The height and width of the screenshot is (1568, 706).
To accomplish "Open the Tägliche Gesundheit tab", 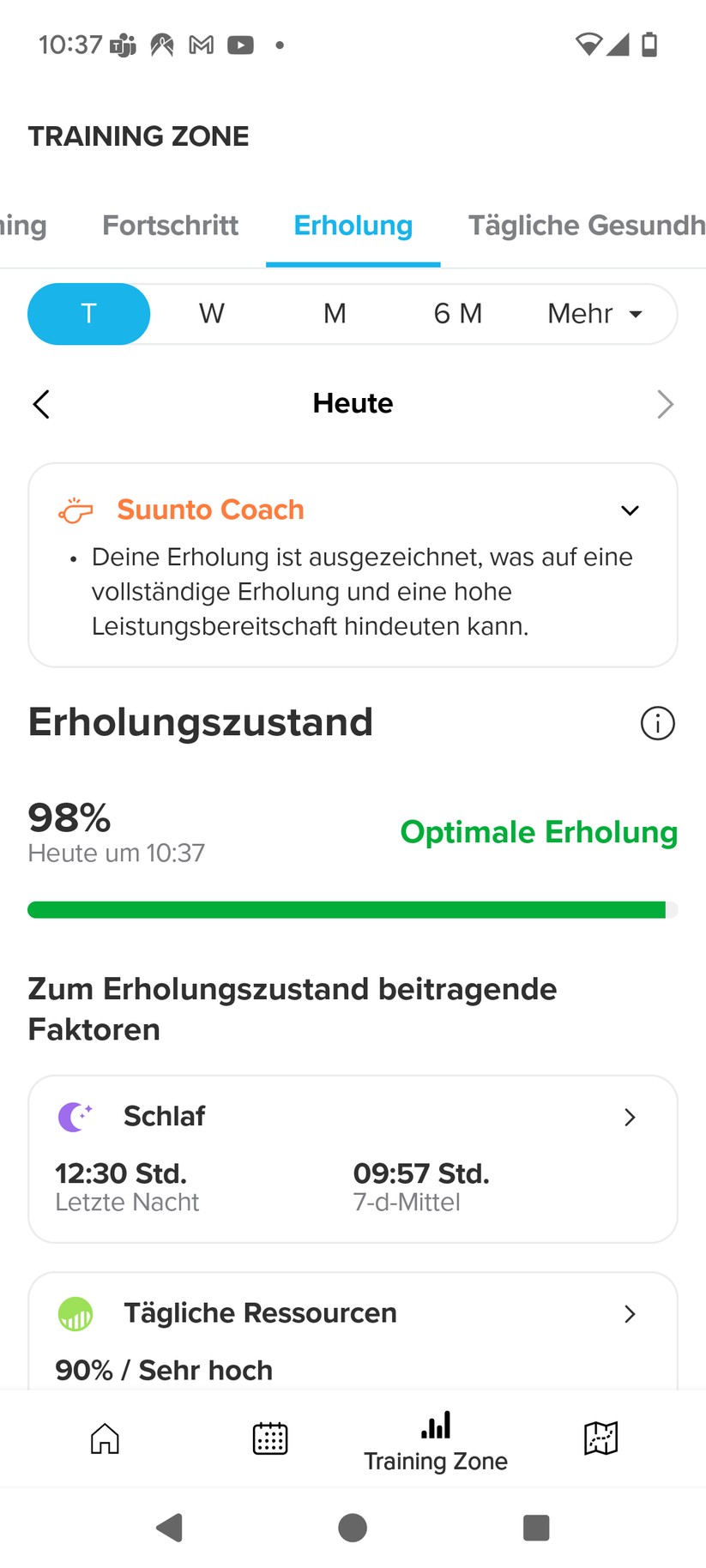I will [x=586, y=226].
